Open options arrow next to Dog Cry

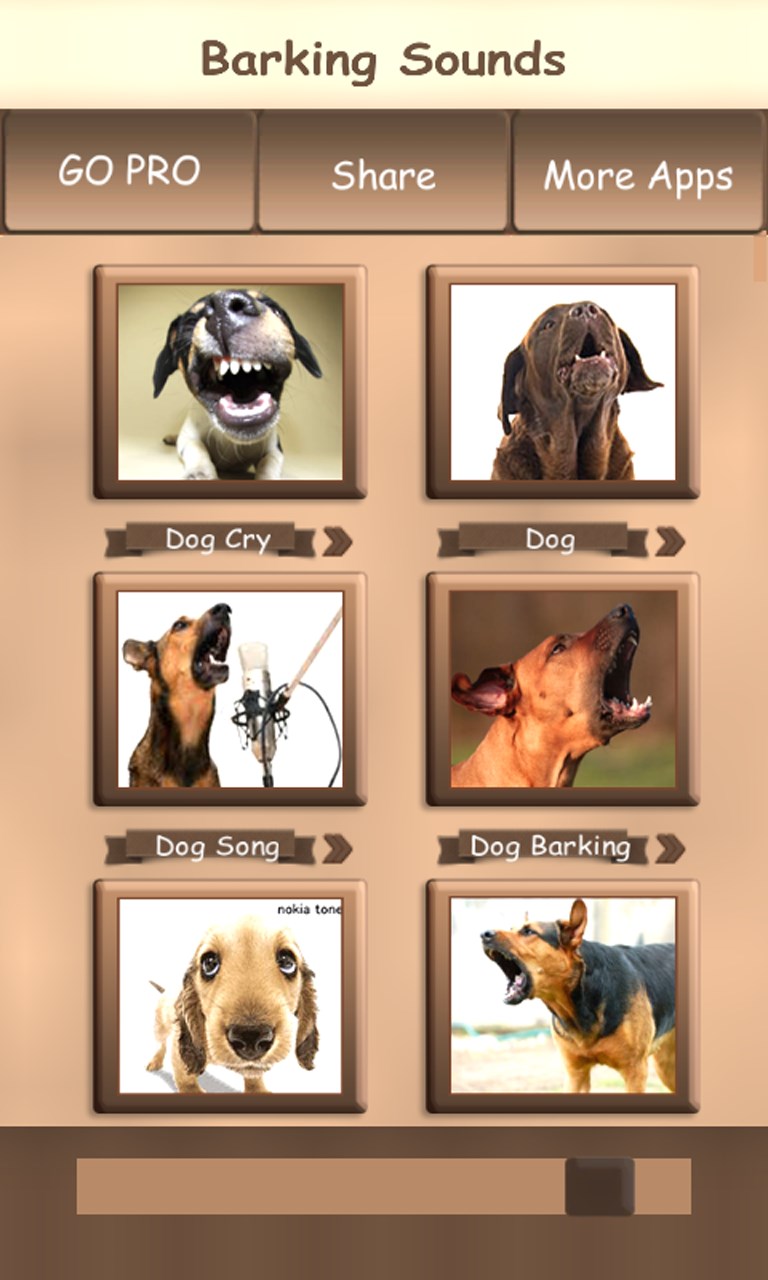coord(337,541)
